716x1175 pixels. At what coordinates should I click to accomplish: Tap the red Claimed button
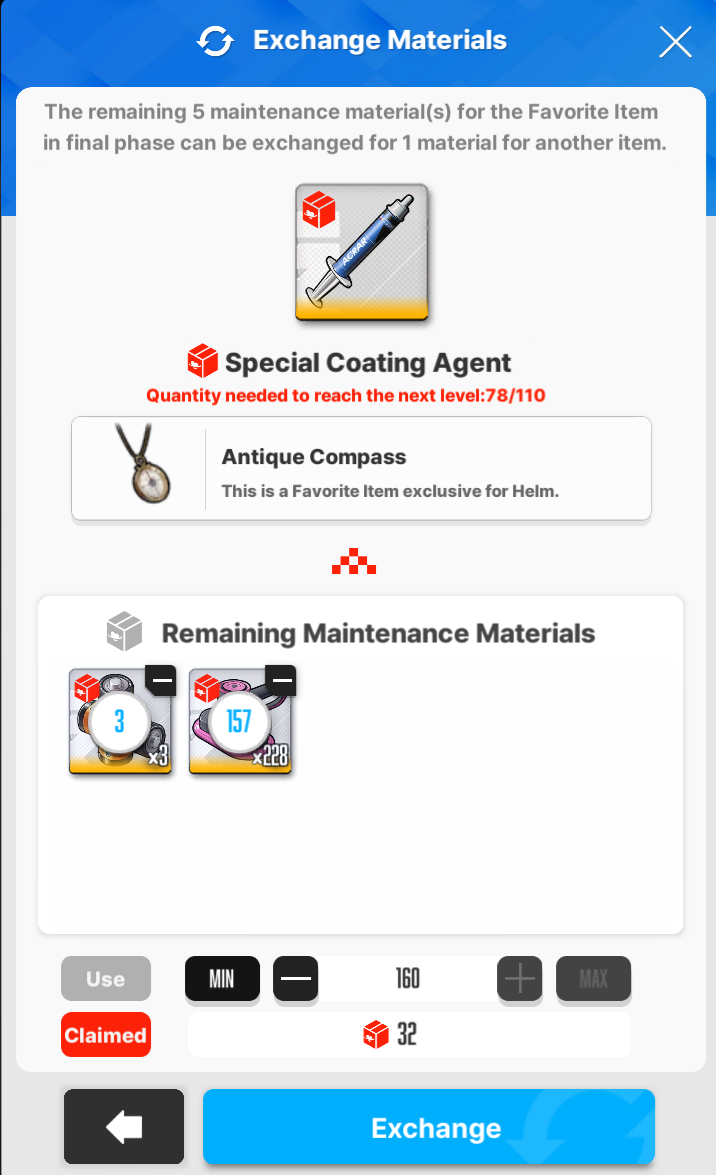(x=106, y=1035)
